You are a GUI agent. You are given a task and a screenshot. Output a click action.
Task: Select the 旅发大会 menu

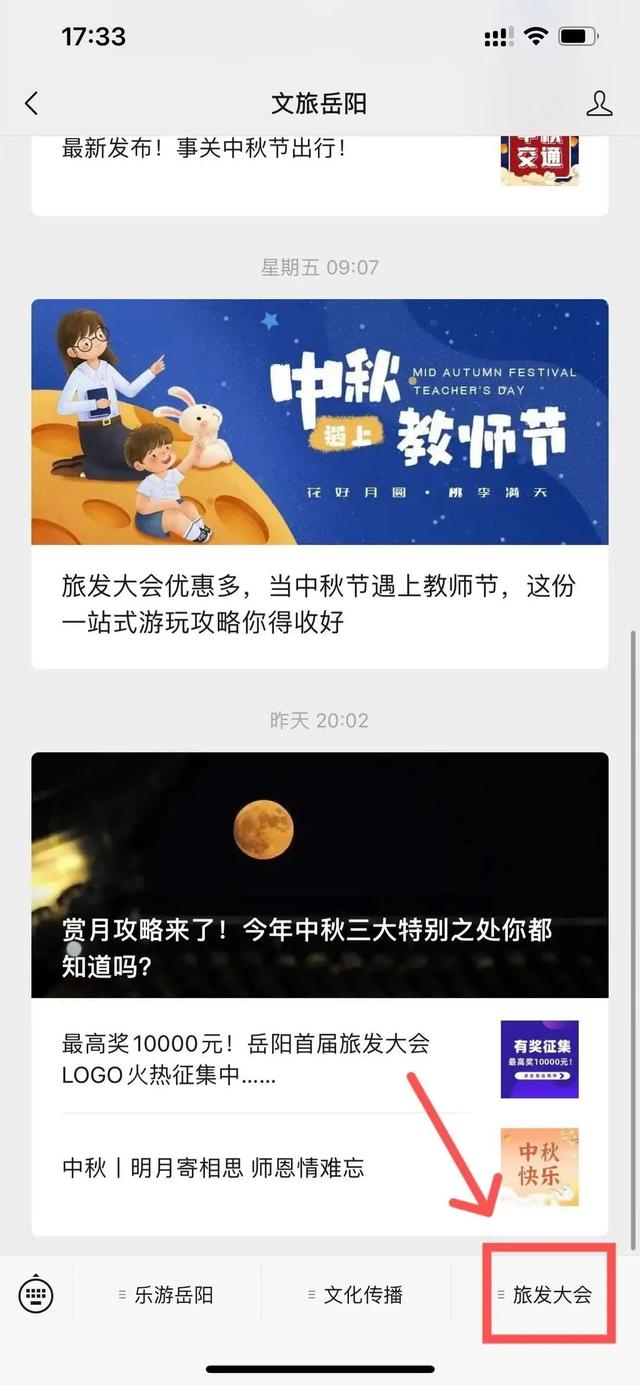point(546,1295)
